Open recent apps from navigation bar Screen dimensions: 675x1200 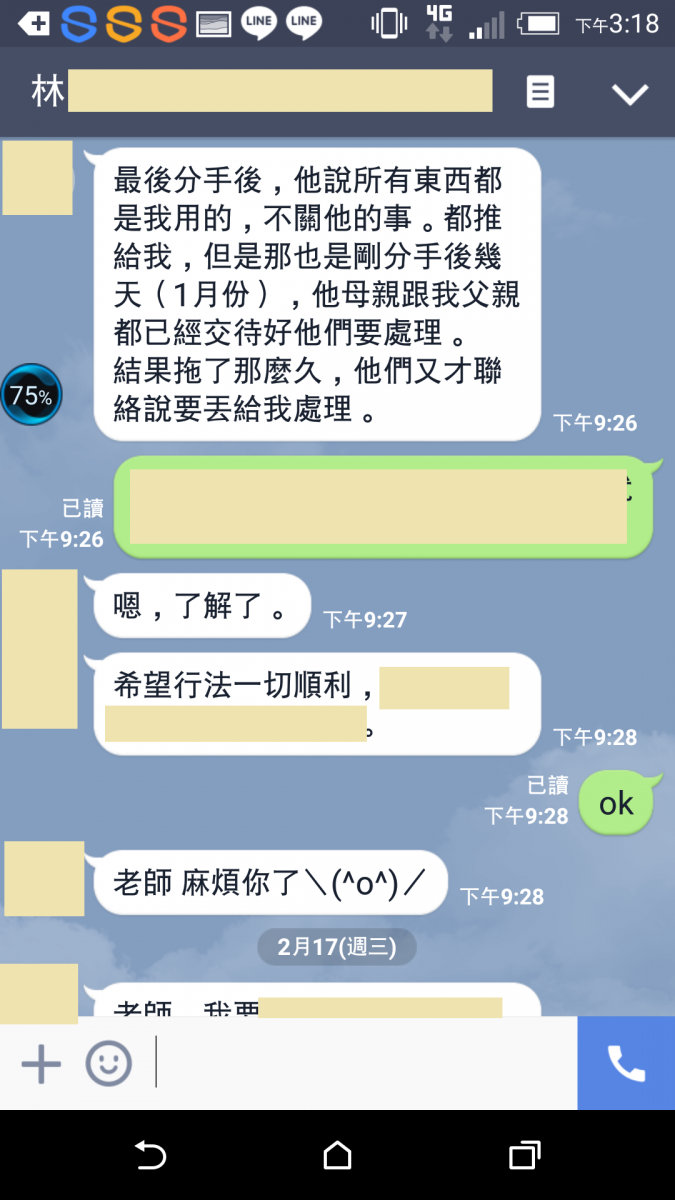(x=524, y=1156)
